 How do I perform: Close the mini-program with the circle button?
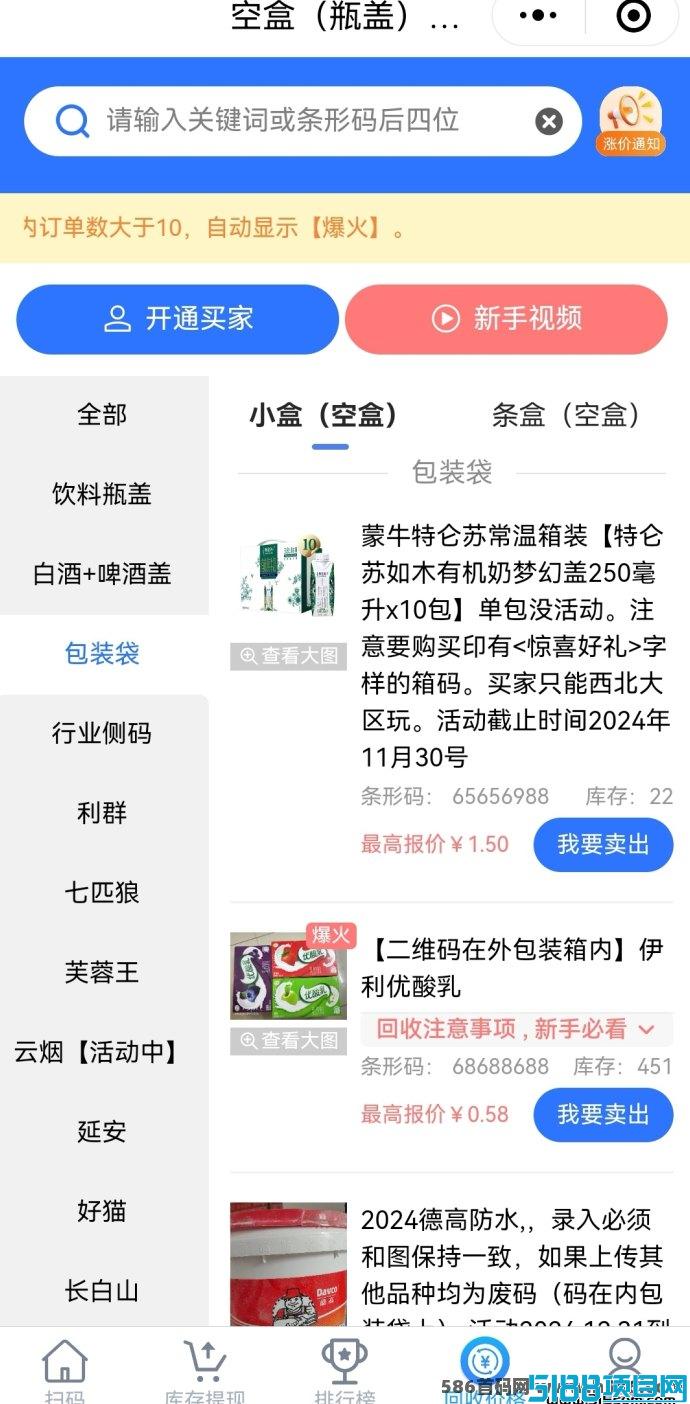[633, 16]
